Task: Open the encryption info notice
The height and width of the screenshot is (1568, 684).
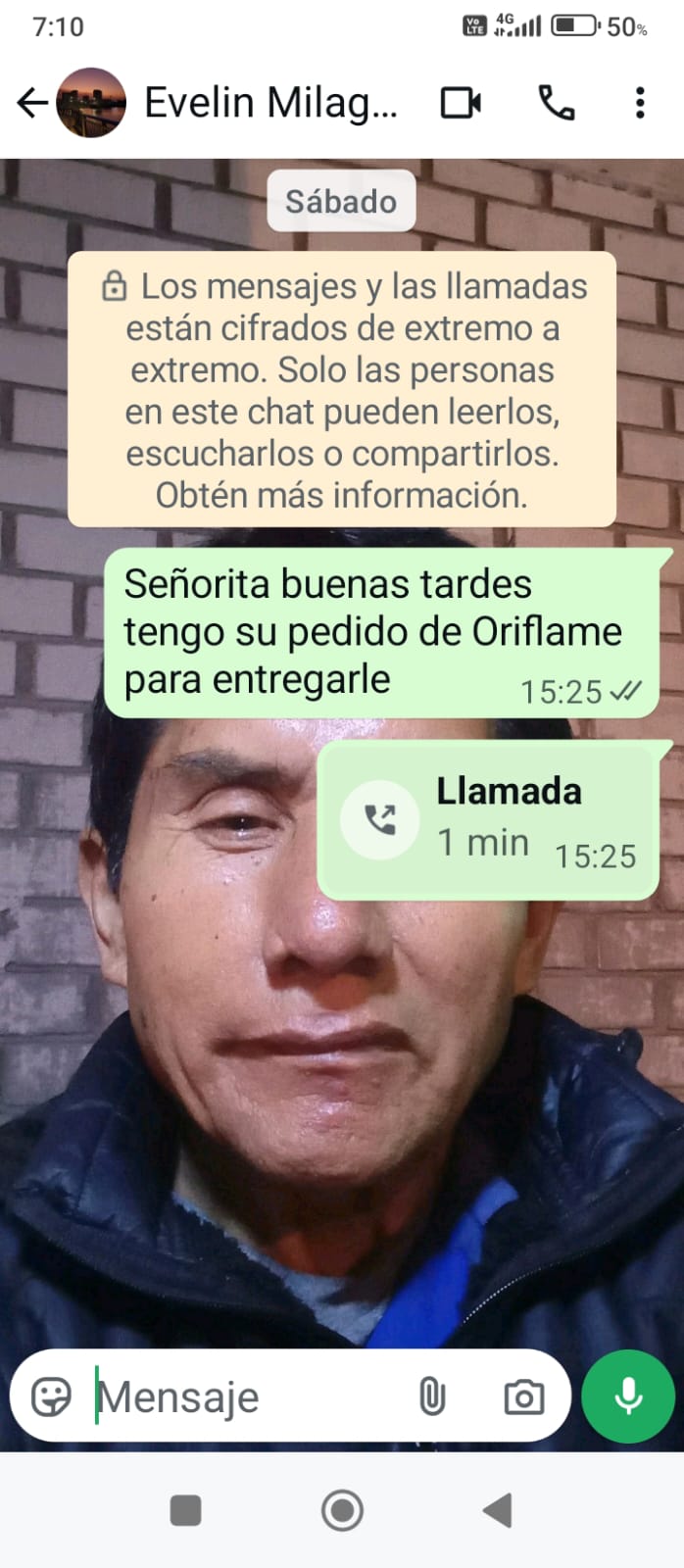Action: coord(341,390)
